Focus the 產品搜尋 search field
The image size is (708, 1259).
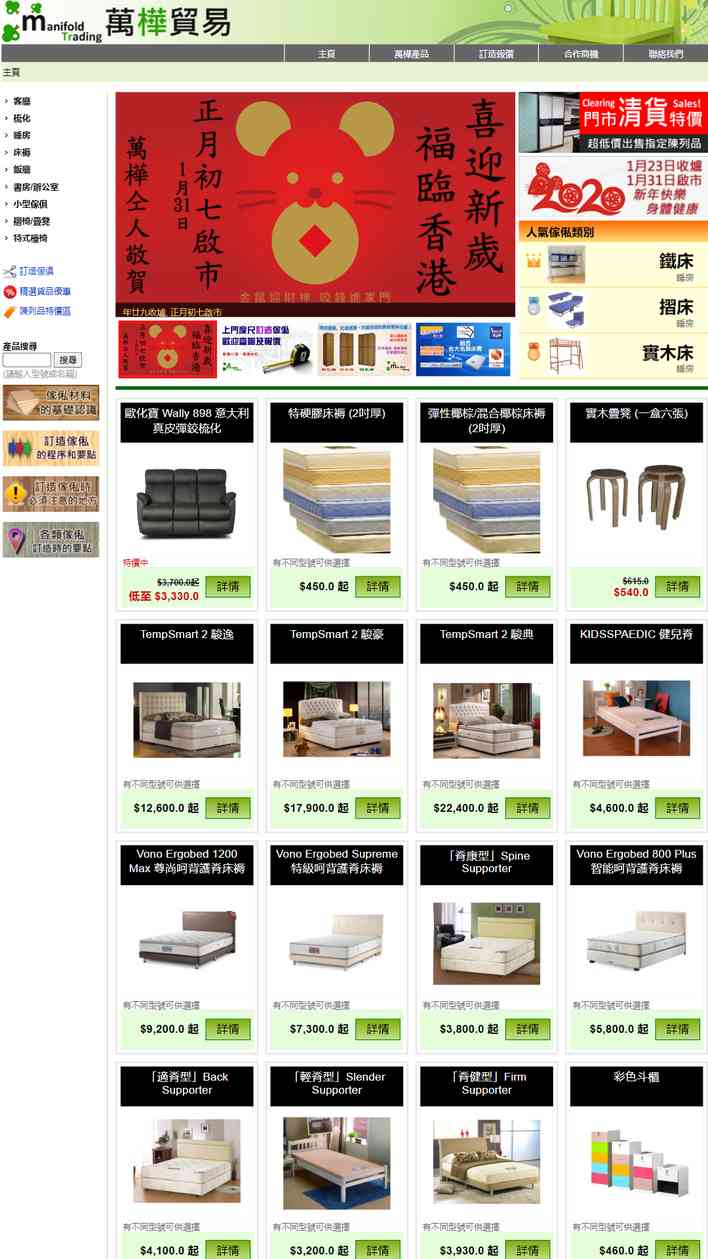coord(27,360)
